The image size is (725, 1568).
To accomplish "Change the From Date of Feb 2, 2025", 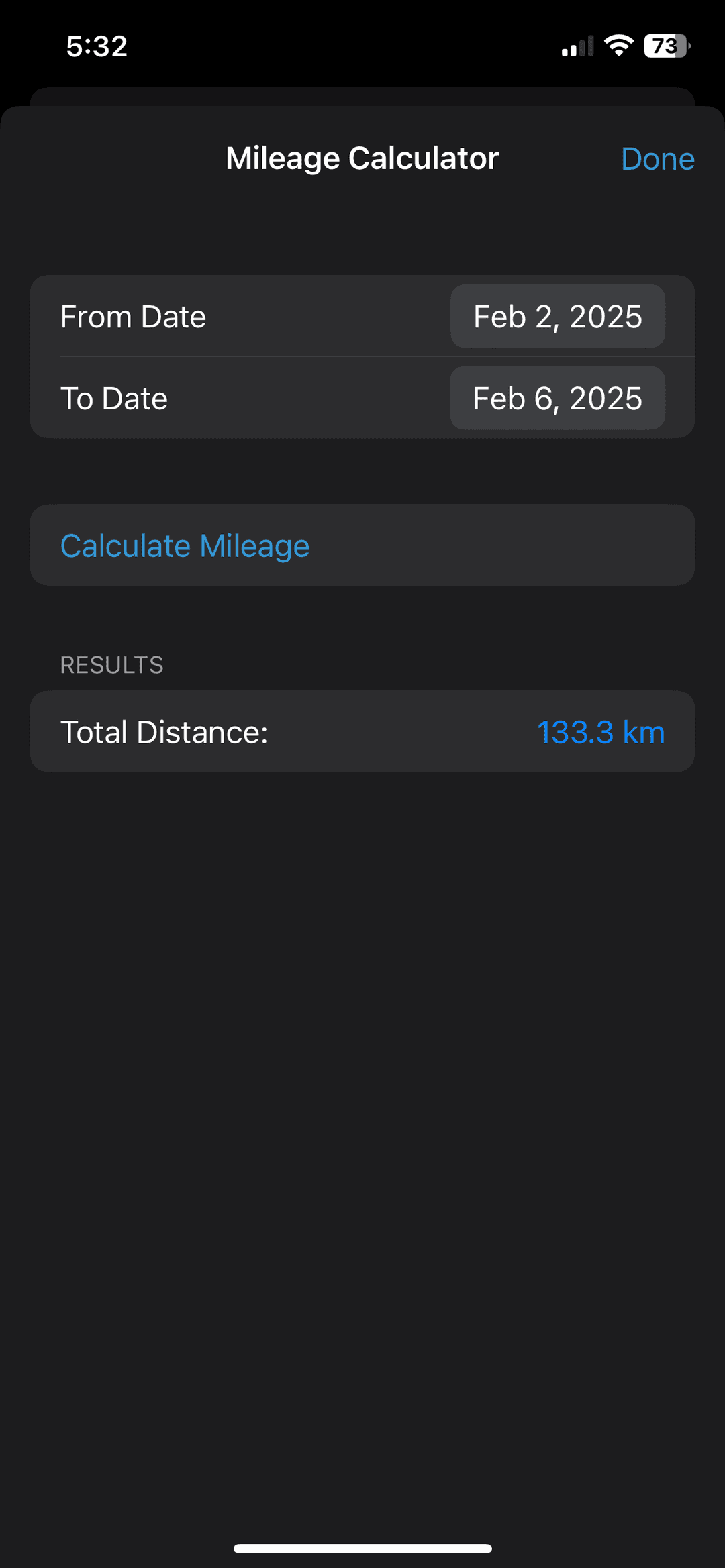I will pyautogui.click(x=557, y=317).
